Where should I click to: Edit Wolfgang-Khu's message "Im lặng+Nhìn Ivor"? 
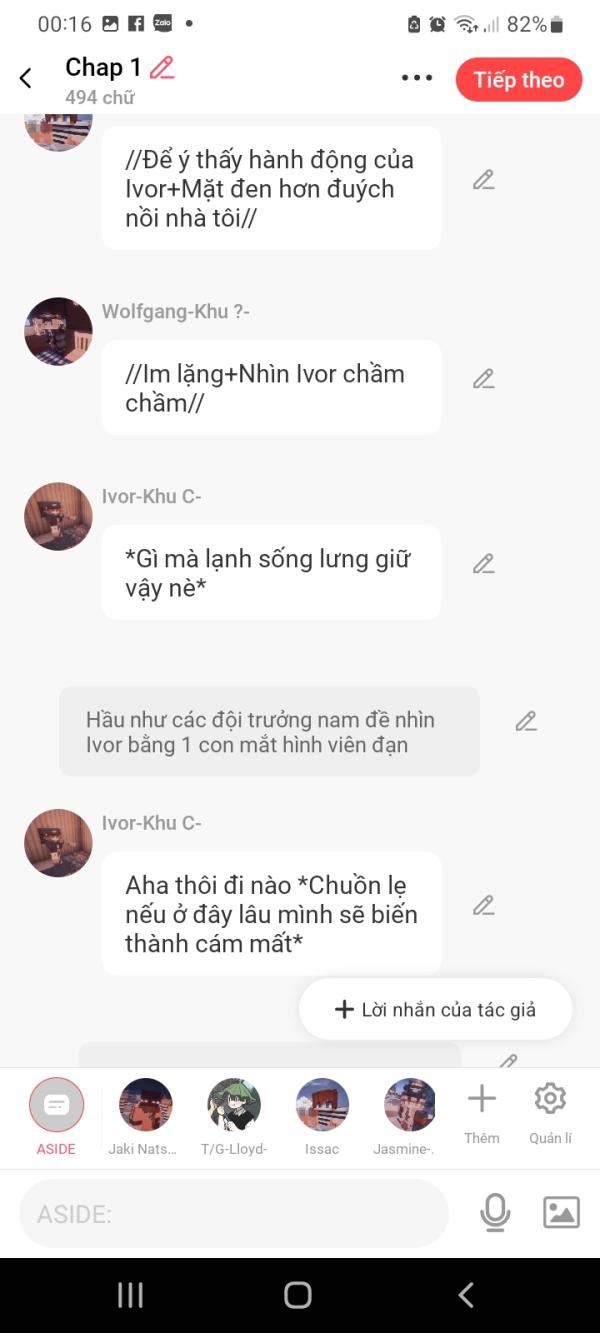coord(484,379)
